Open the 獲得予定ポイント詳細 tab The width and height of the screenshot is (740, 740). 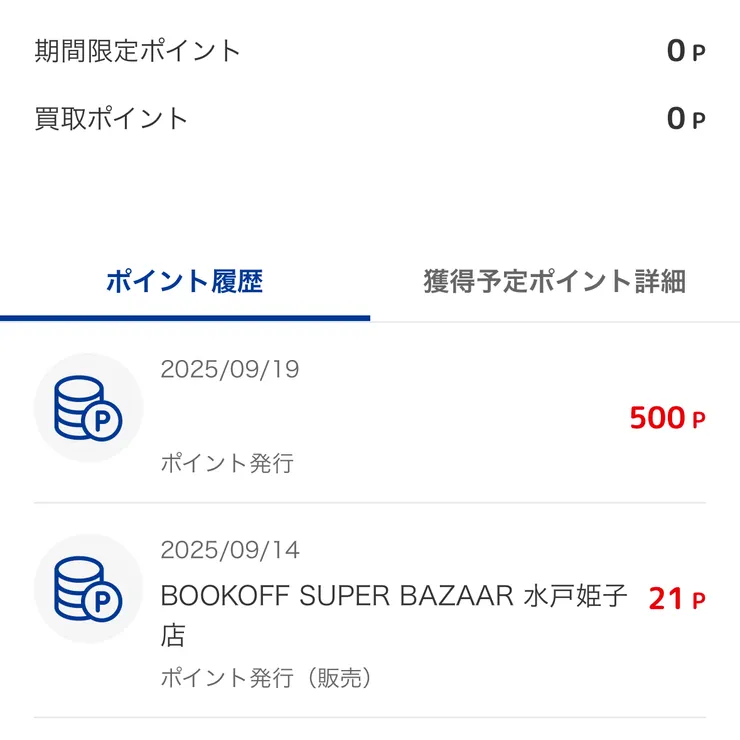tap(554, 282)
